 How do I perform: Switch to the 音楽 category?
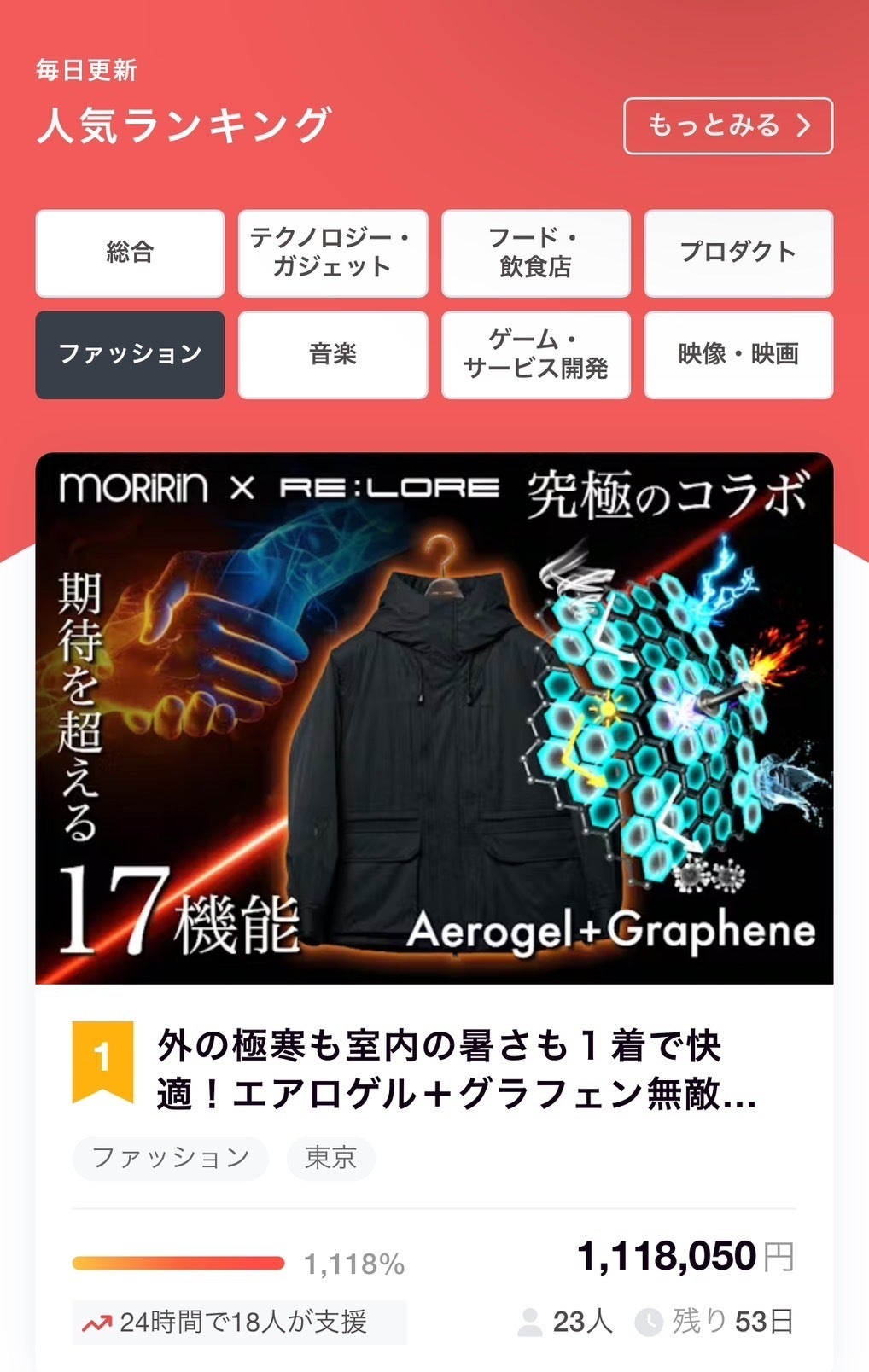(x=332, y=354)
